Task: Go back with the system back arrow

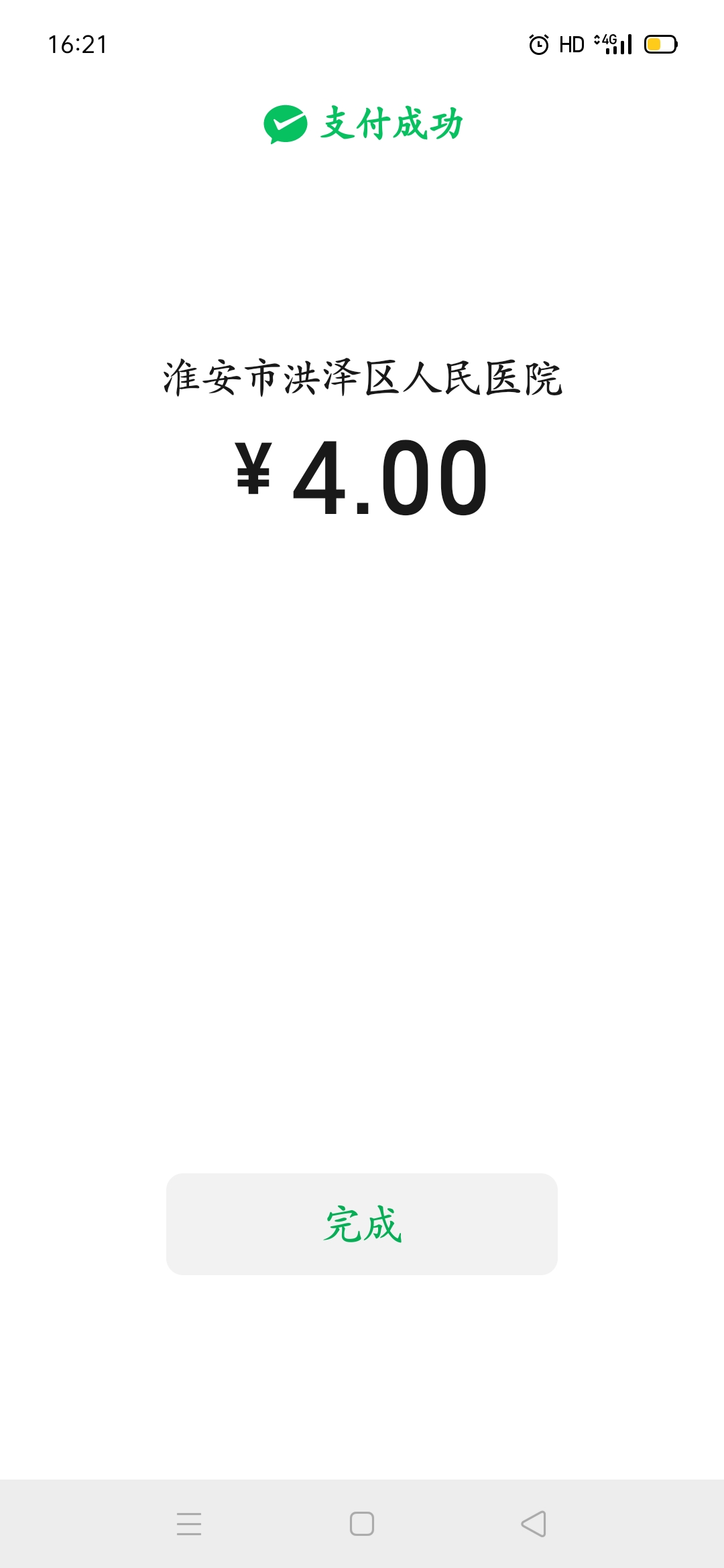Action: coord(534,1524)
